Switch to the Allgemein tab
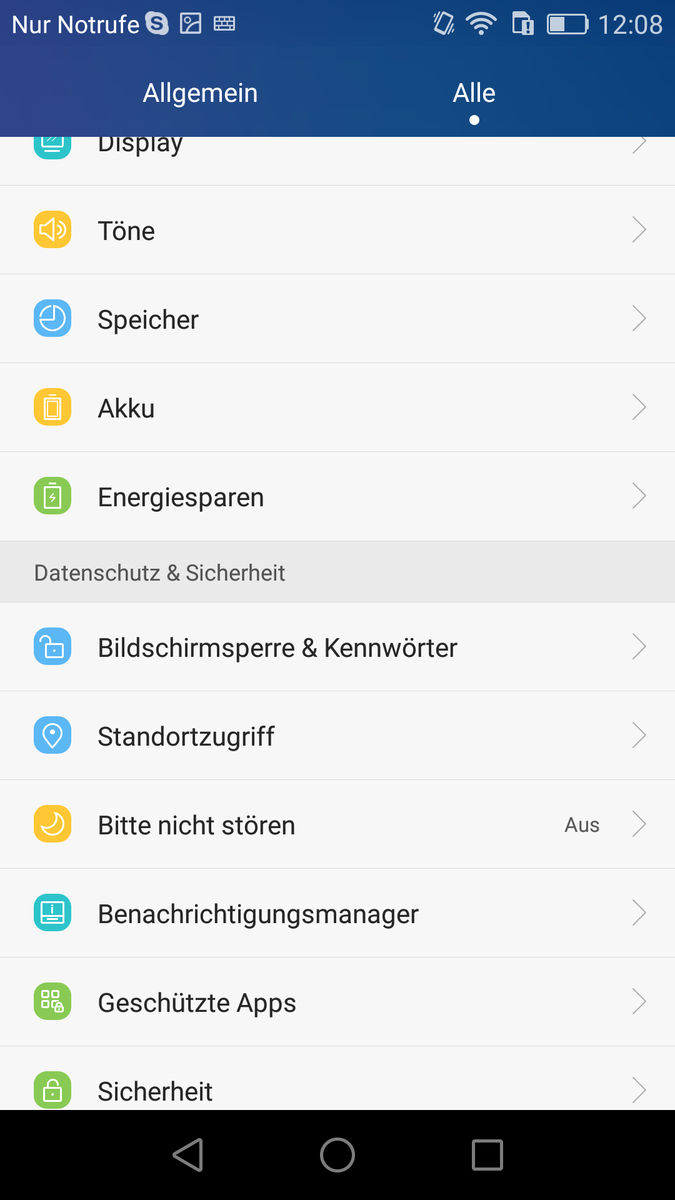675x1200 pixels. click(200, 93)
